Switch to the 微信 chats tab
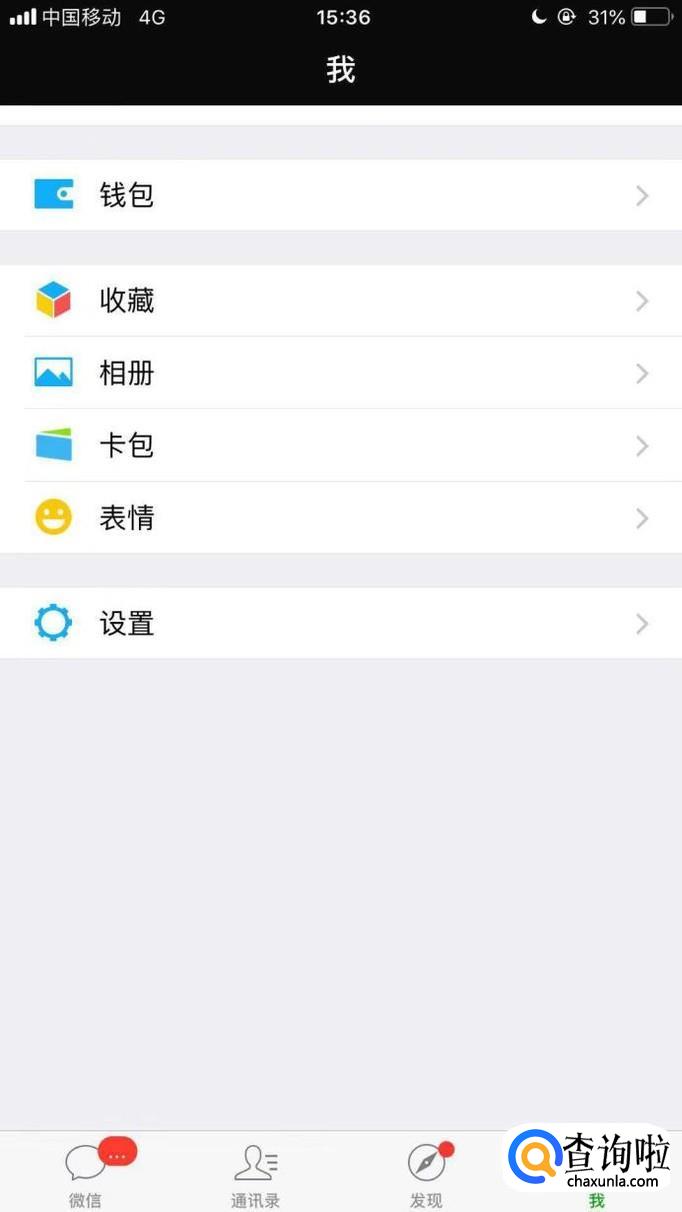The width and height of the screenshot is (682, 1212). pyautogui.click(x=86, y=1172)
